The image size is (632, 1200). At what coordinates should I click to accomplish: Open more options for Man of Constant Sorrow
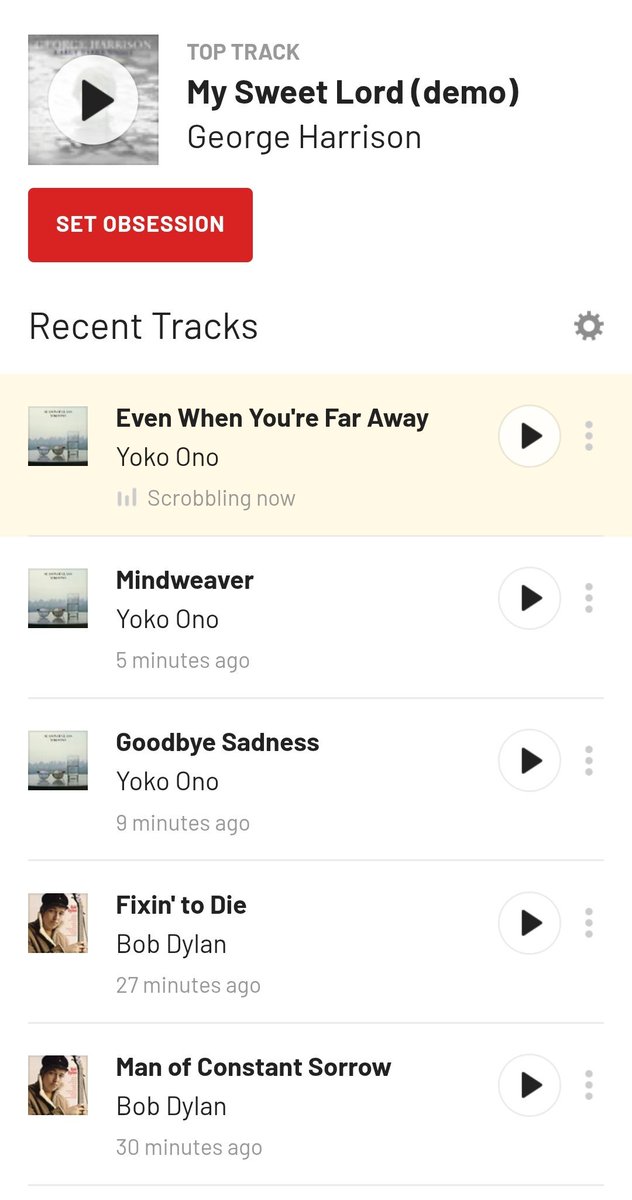pyautogui.click(x=589, y=1085)
